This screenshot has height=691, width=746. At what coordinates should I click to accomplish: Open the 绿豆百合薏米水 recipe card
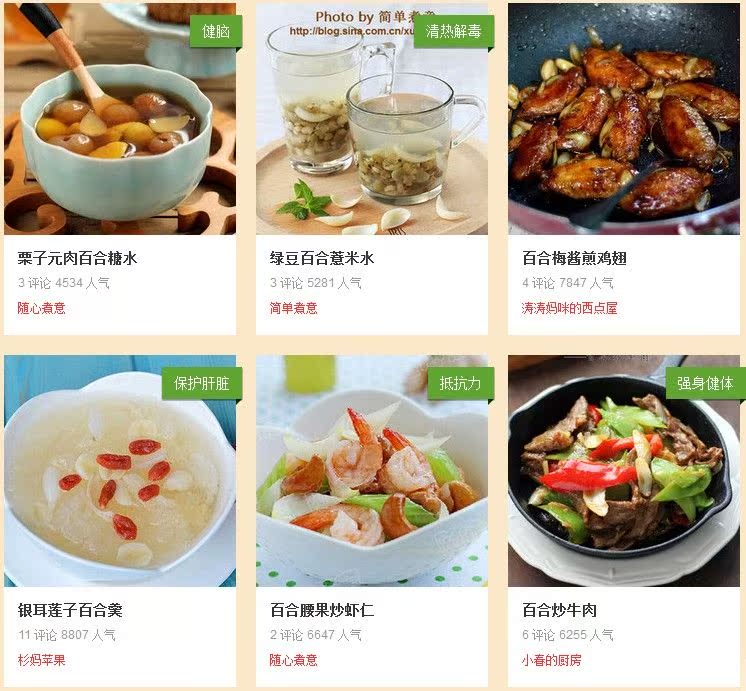point(322,258)
